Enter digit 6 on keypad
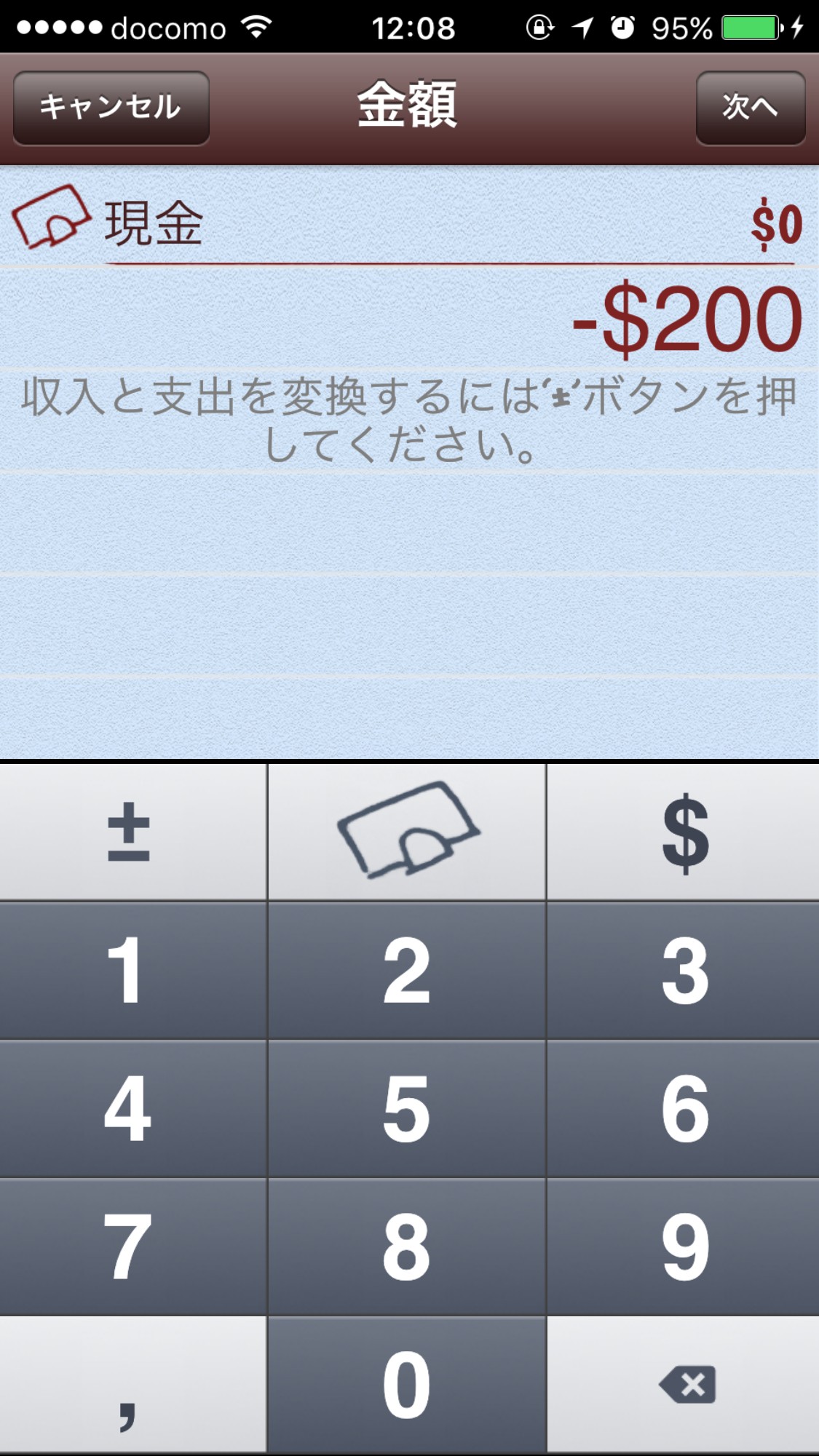Viewport: 819px width, 1456px height. point(684,1108)
